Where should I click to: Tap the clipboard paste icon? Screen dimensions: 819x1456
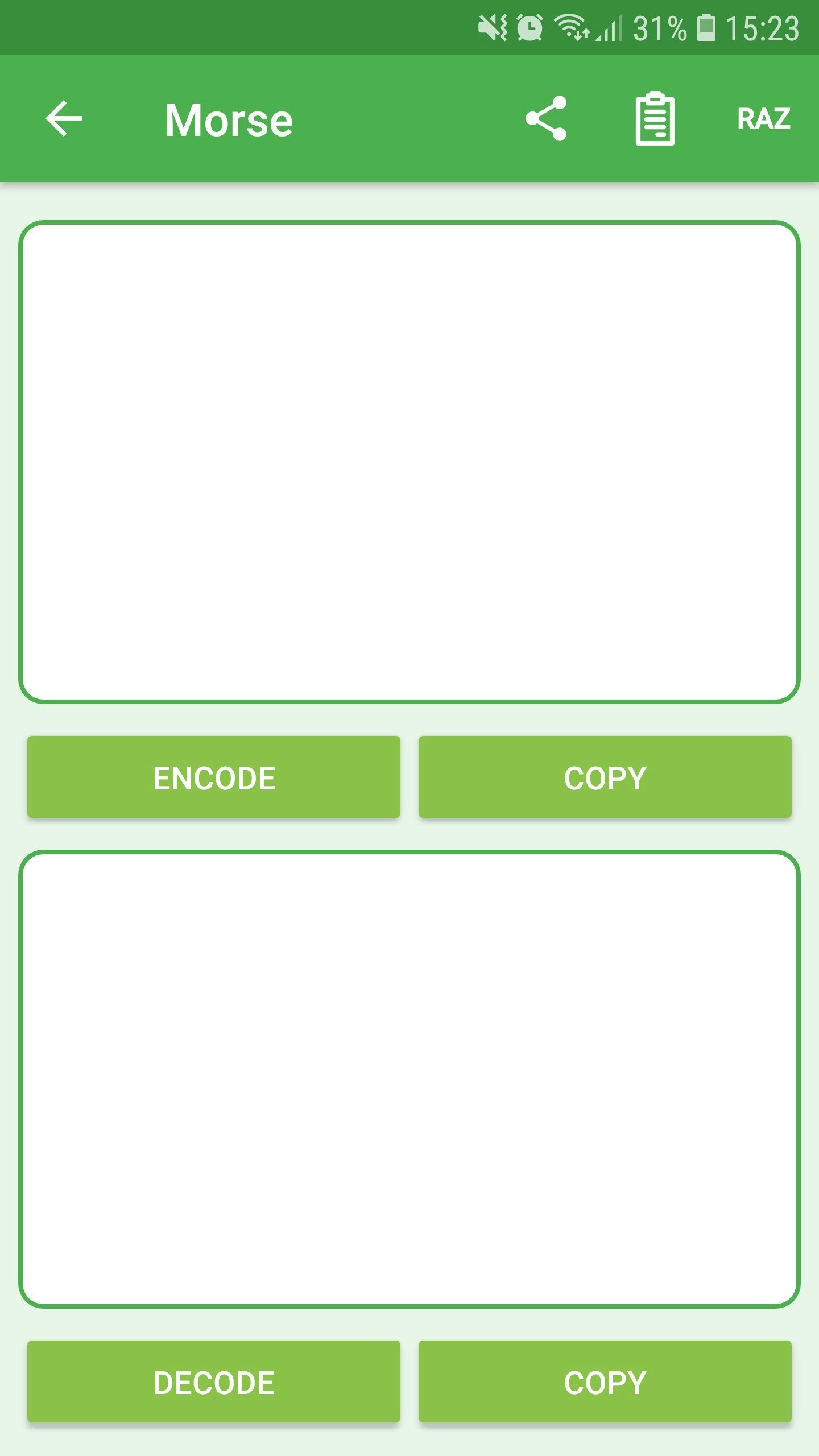tap(655, 118)
